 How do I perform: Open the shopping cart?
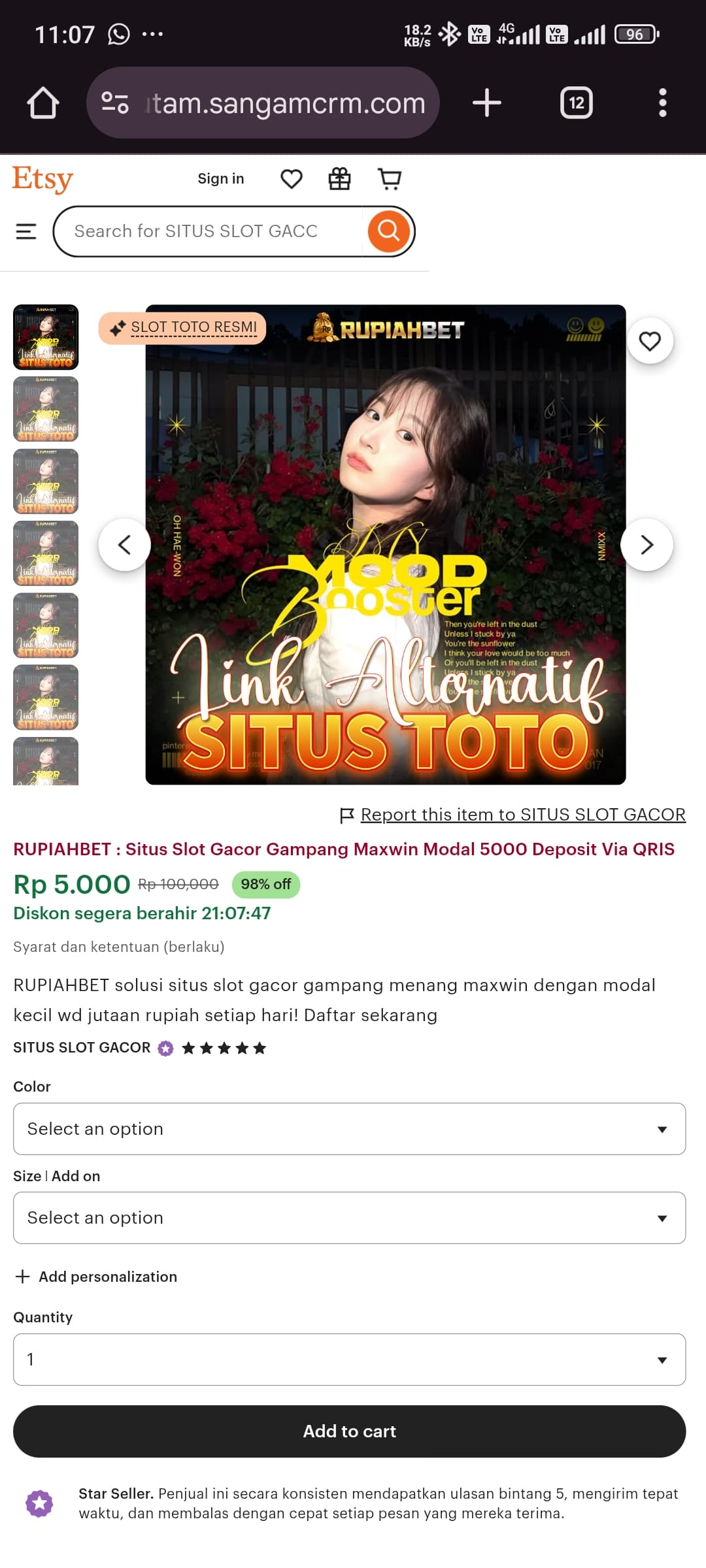pyautogui.click(x=390, y=178)
